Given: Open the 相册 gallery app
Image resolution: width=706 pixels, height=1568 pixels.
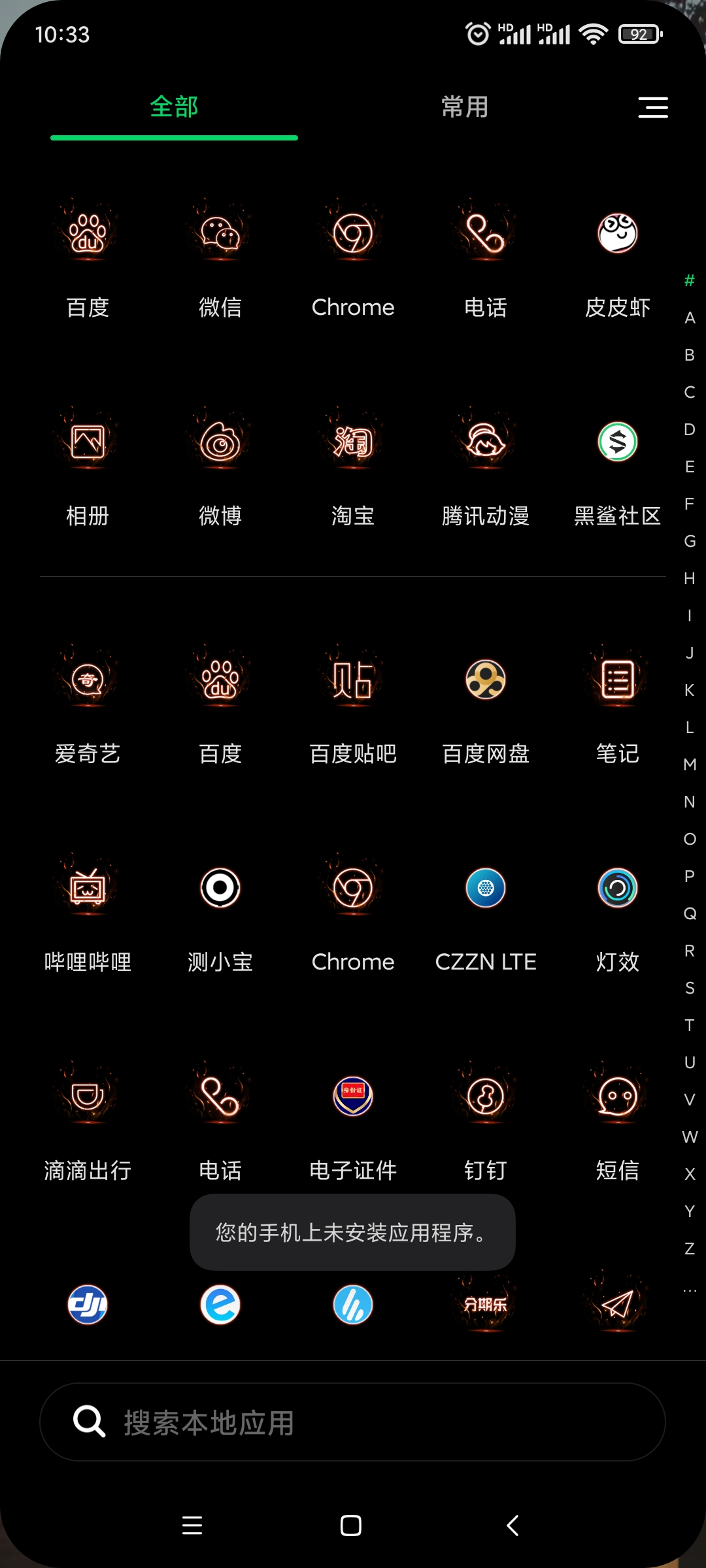Looking at the screenshot, I should (88, 442).
